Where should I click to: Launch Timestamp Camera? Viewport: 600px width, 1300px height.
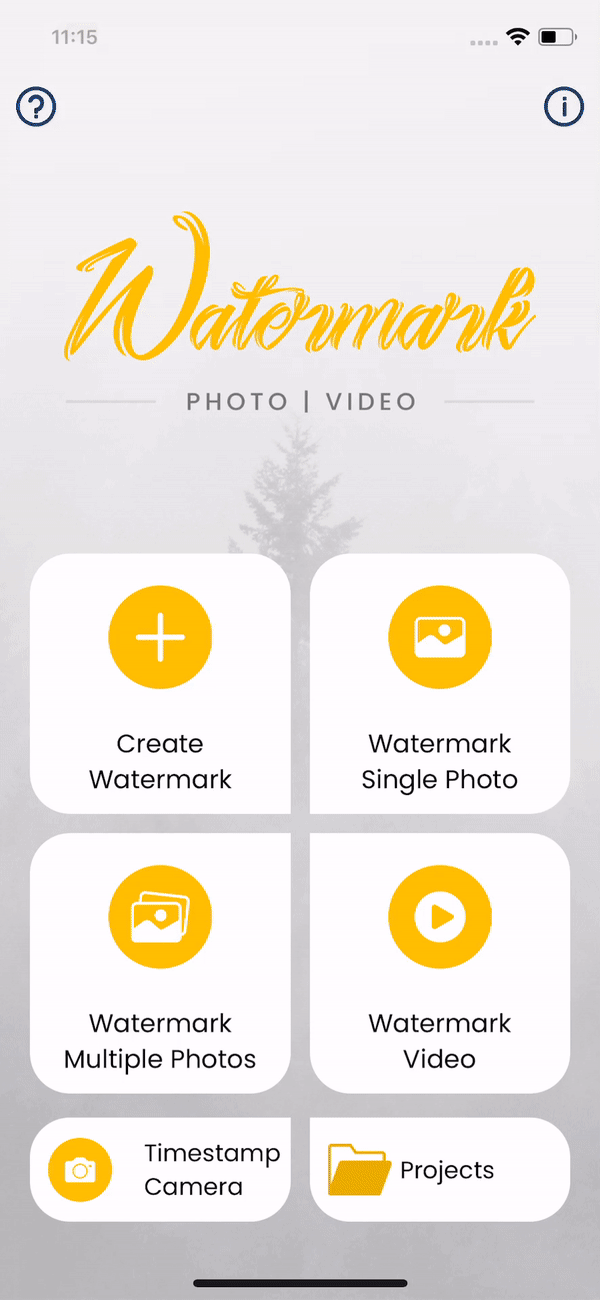(160, 1170)
